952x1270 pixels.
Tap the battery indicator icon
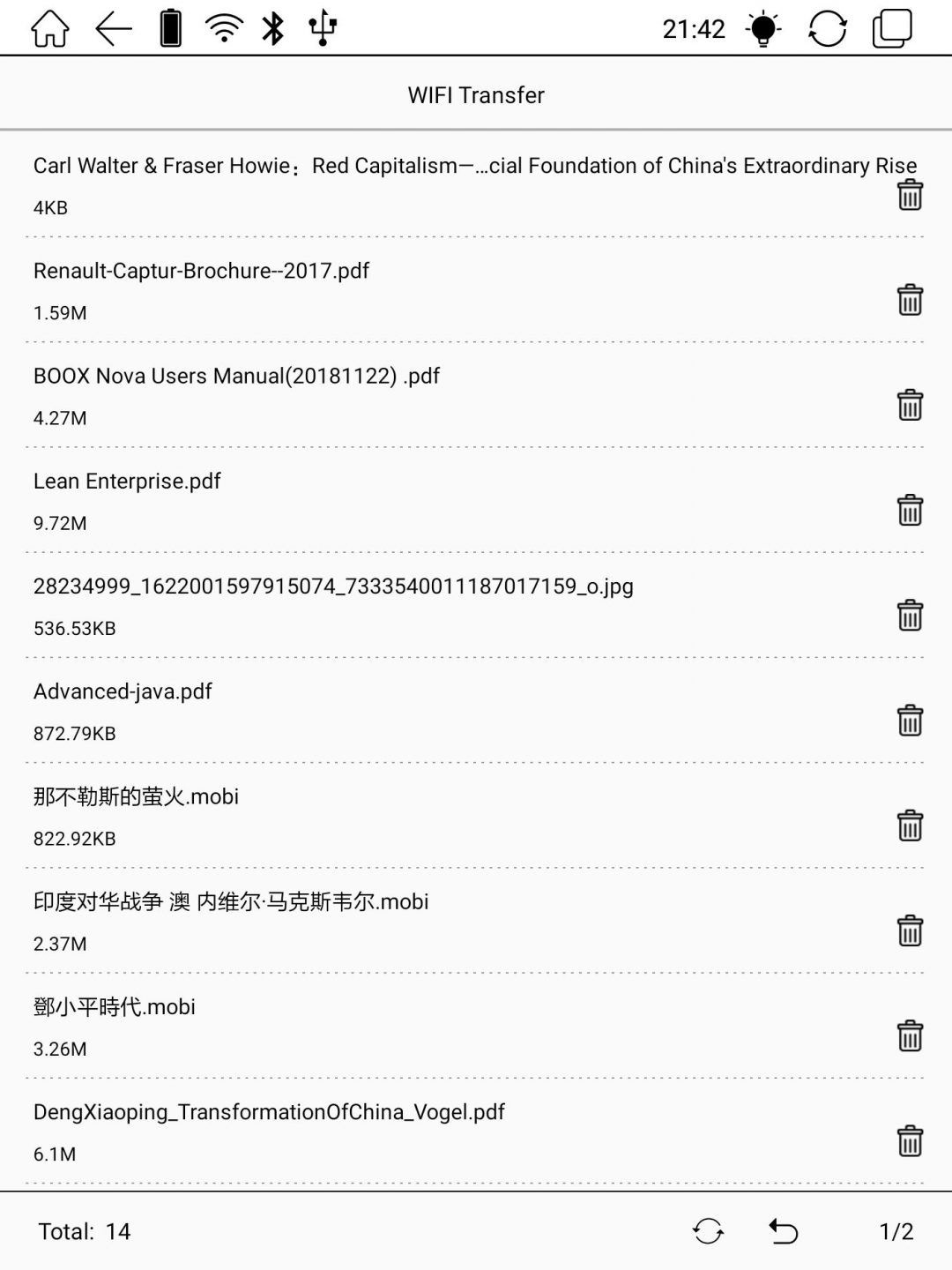[169, 29]
